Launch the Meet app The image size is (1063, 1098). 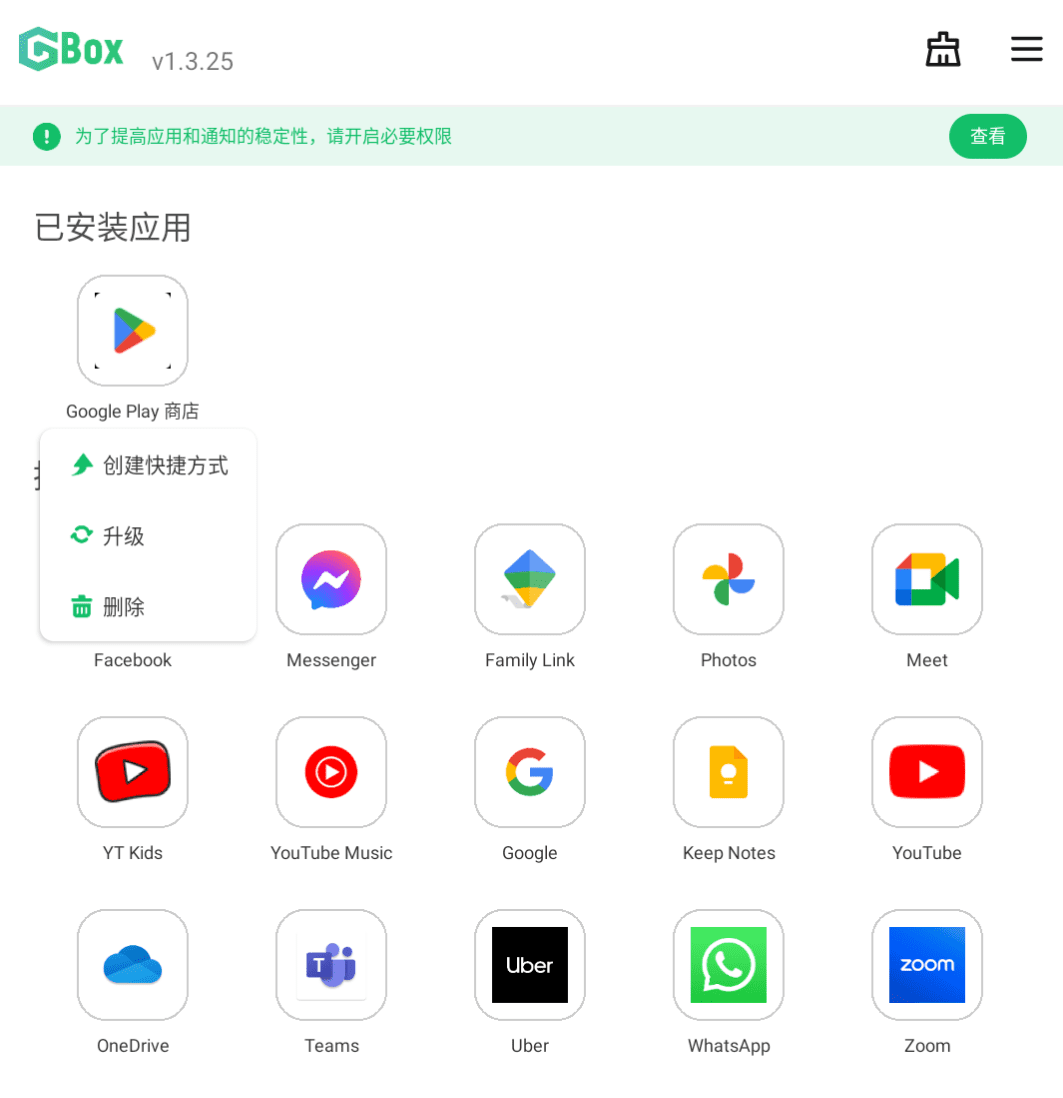click(x=927, y=579)
